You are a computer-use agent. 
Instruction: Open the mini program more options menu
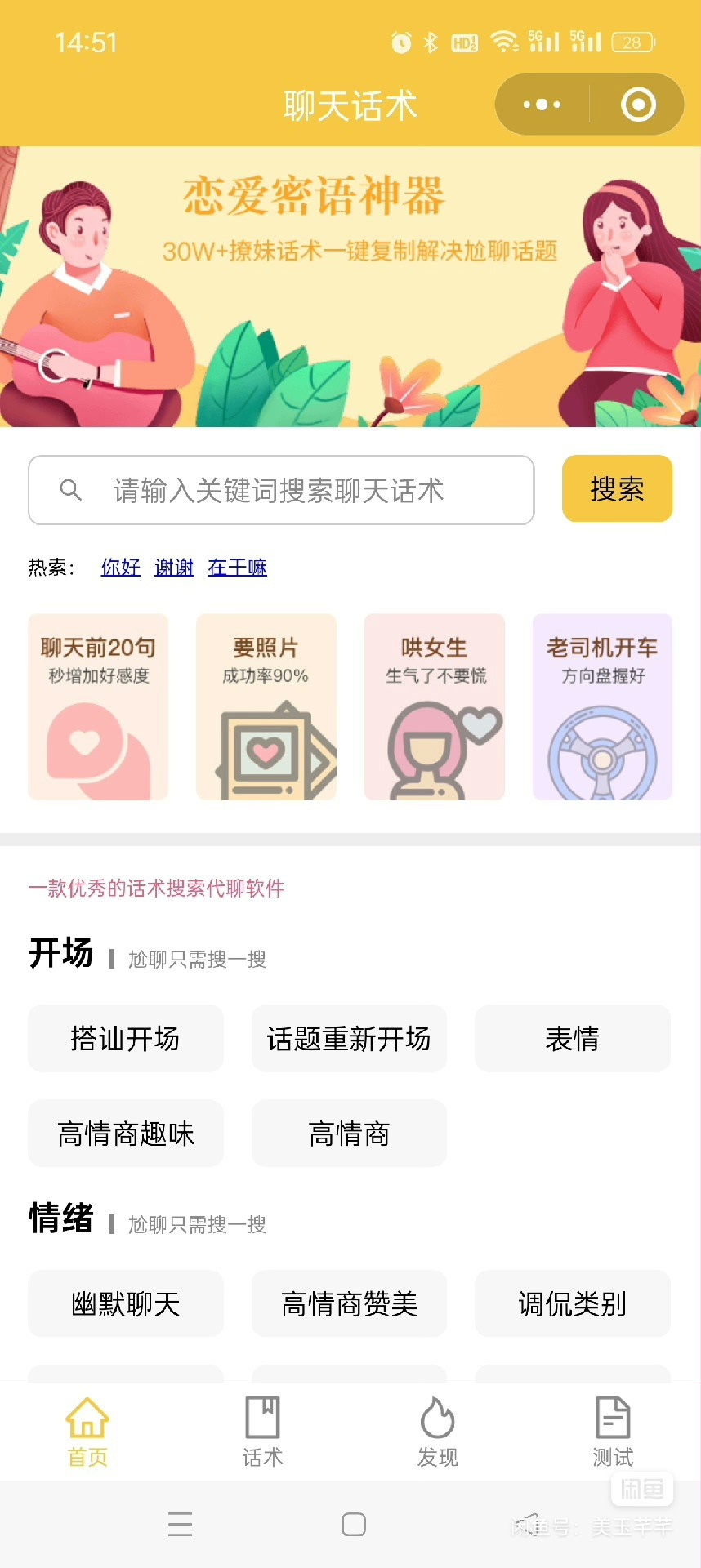(x=542, y=105)
